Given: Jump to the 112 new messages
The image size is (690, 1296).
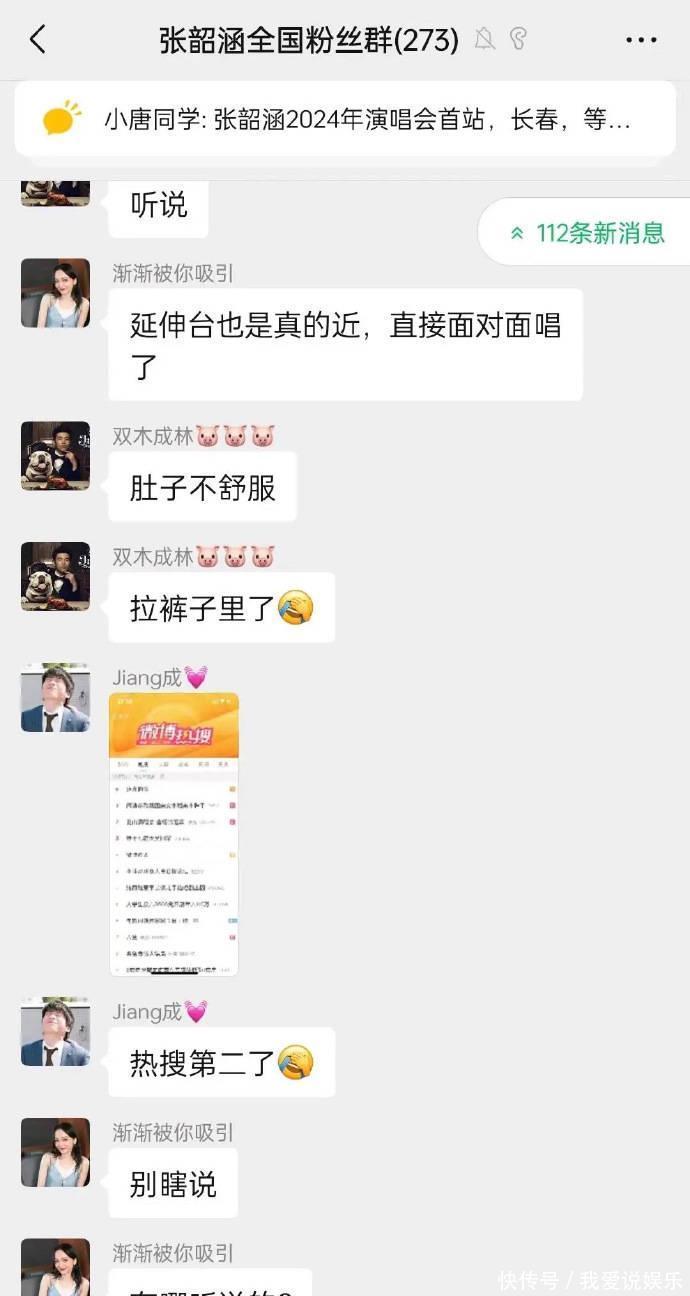Looking at the screenshot, I should point(588,233).
